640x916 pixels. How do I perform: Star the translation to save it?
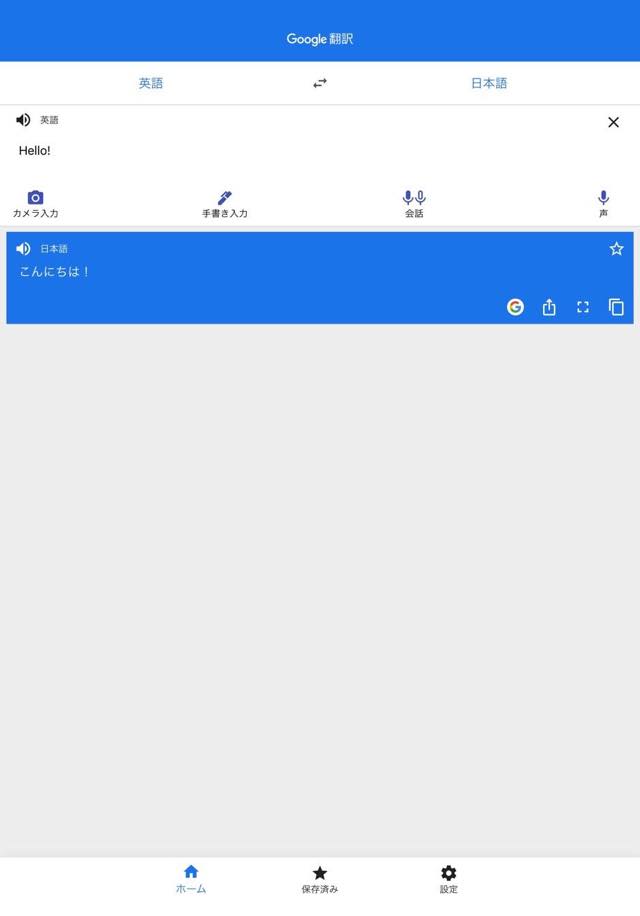tap(616, 249)
